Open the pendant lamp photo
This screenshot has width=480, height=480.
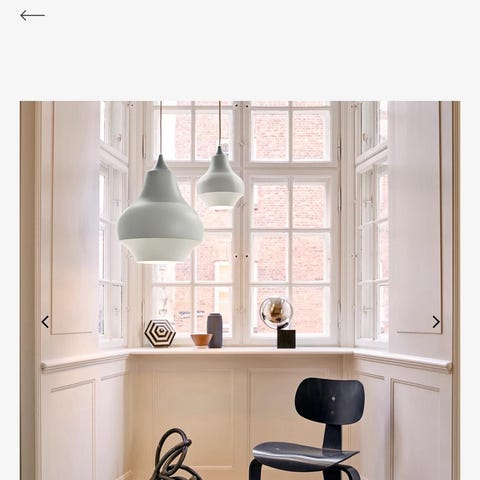[240, 290]
